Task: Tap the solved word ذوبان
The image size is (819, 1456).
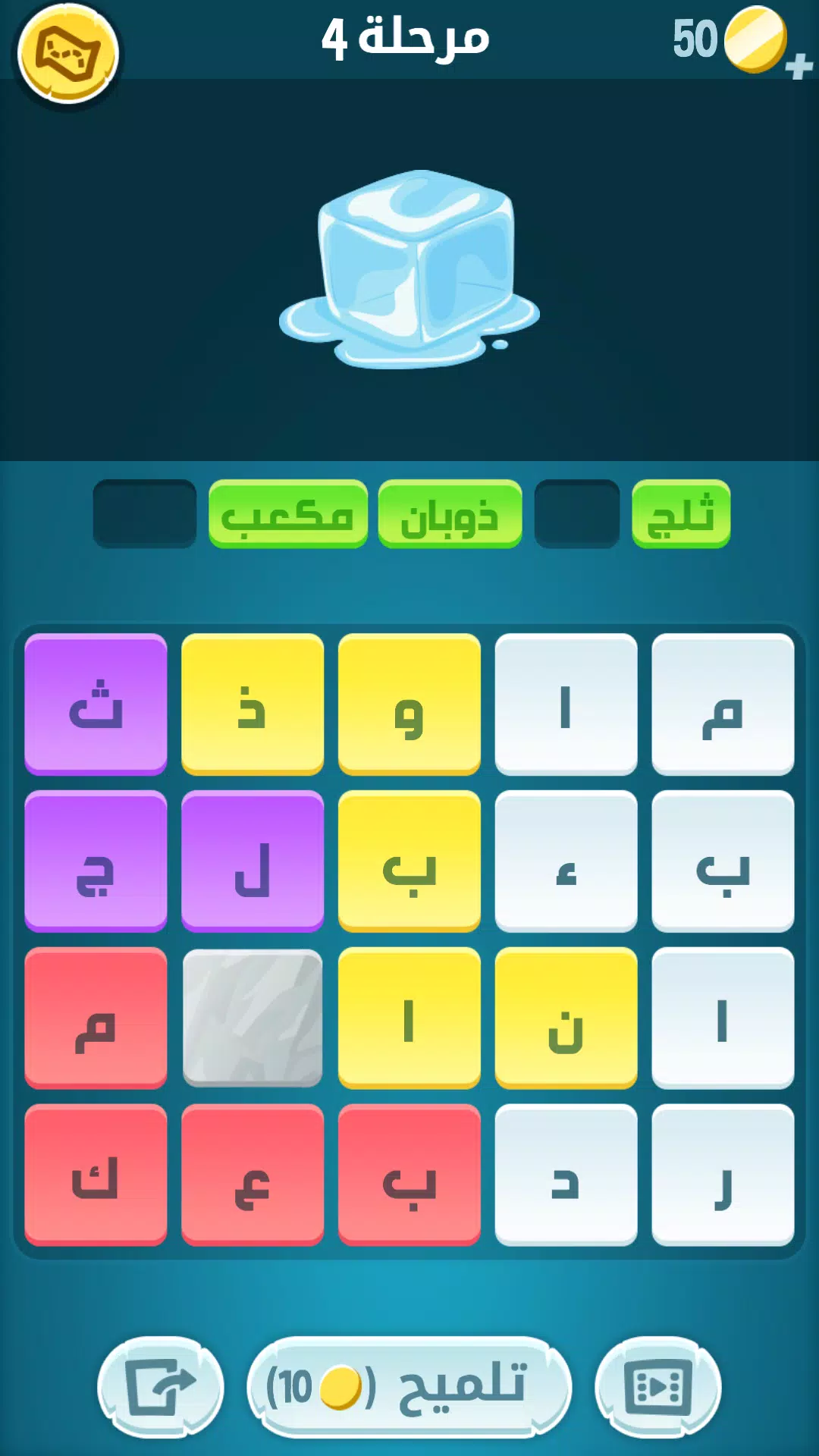Action: [x=450, y=514]
